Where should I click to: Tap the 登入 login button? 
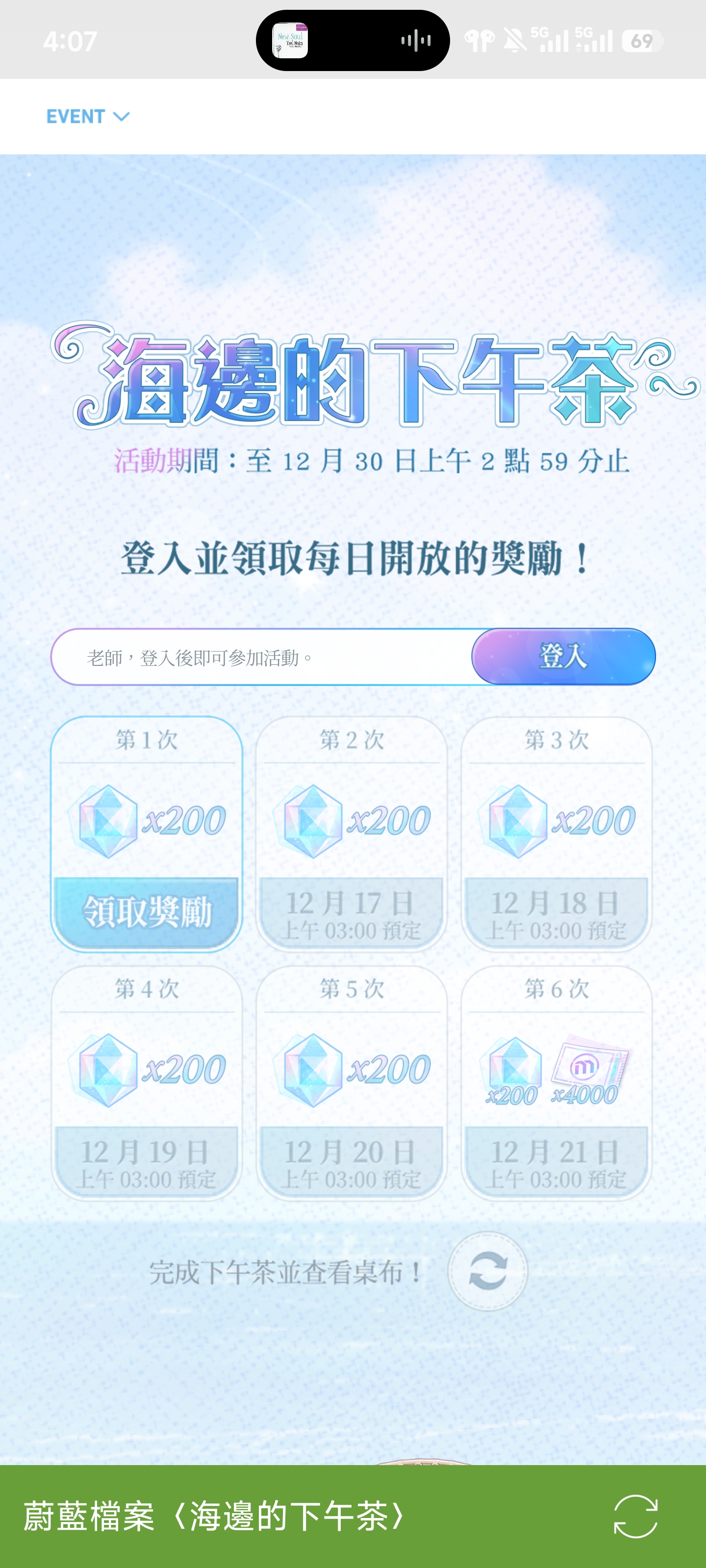[563, 657]
